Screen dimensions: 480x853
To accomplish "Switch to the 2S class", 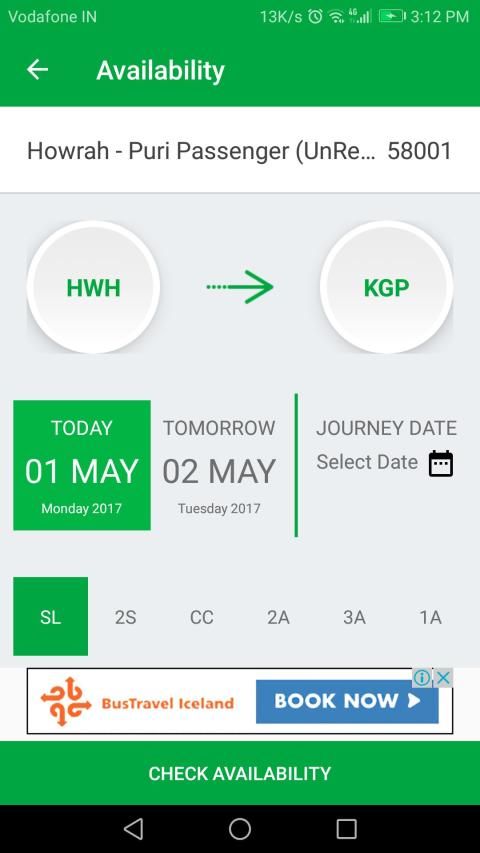I will (x=125, y=617).
